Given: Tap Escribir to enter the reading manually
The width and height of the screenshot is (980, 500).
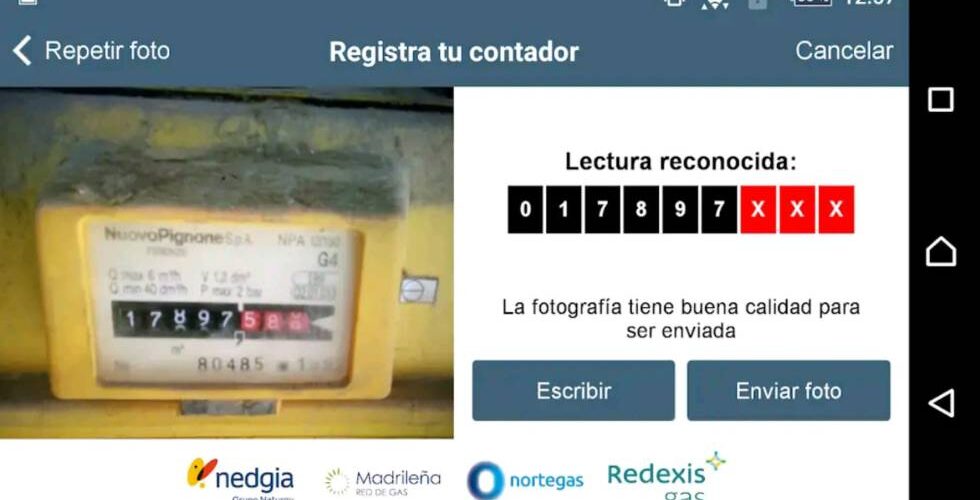Looking at the screenshot, I should point(573,391).
